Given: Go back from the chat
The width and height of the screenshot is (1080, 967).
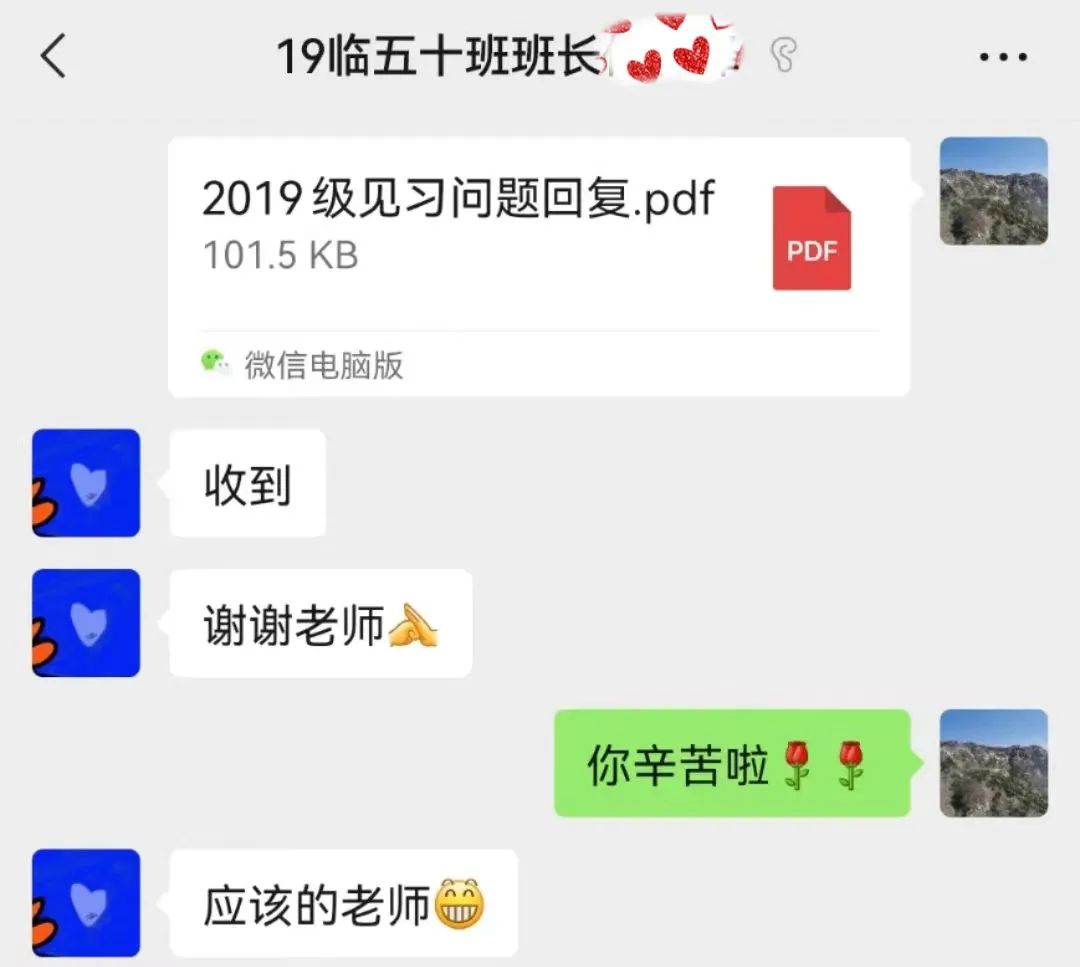Looking at the screenshot, I should 53,56.
